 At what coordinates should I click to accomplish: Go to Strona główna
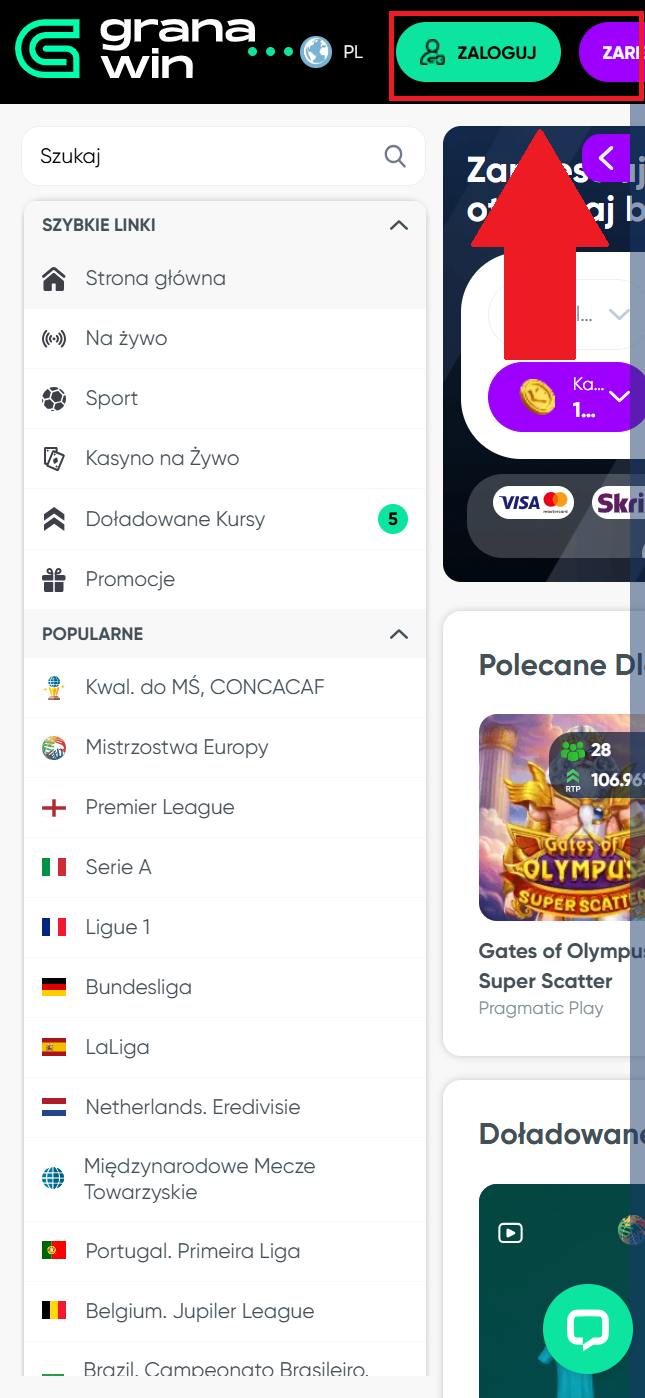pyautogui.click(x=225, y=278)
